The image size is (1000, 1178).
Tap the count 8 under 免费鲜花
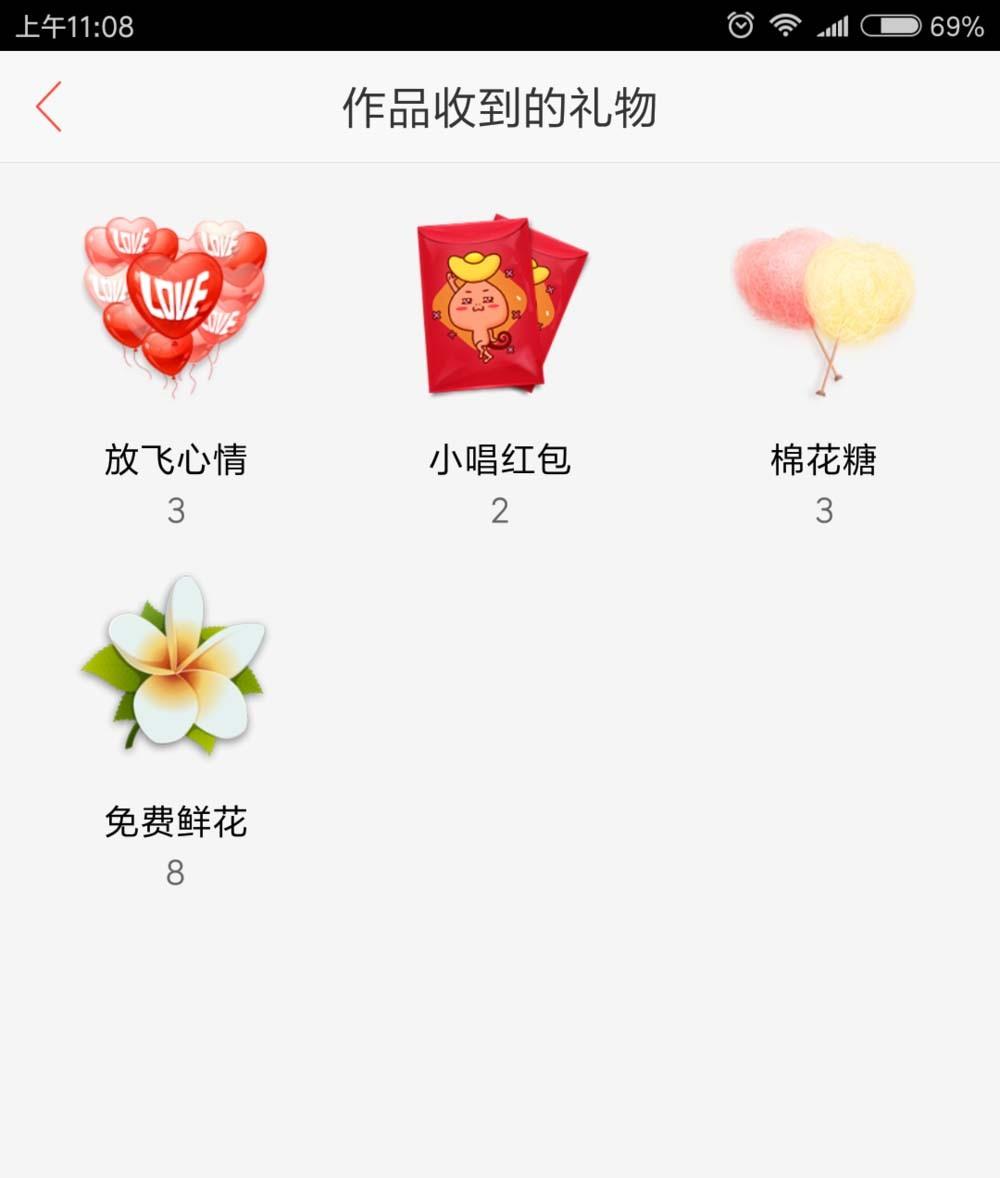(x=175, y=874)
